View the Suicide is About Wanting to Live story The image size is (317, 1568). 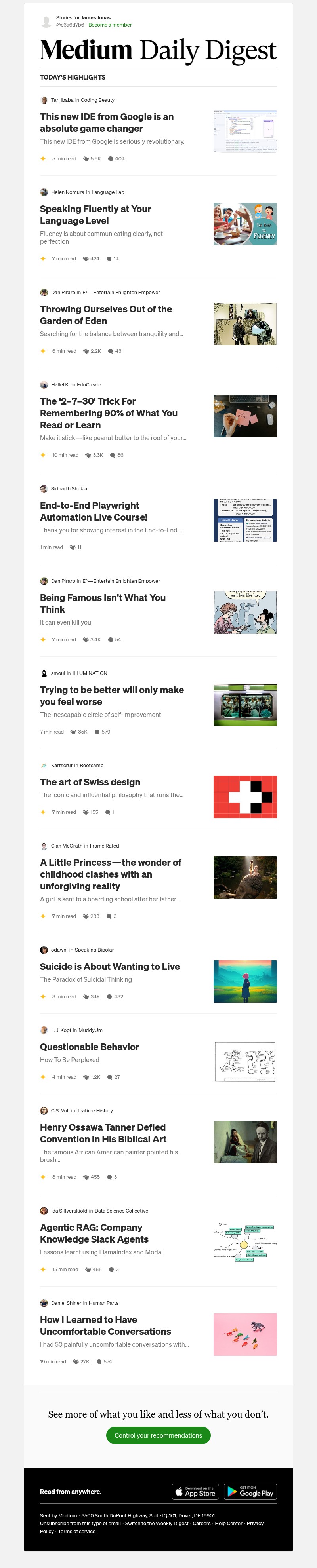coord(110,967)
